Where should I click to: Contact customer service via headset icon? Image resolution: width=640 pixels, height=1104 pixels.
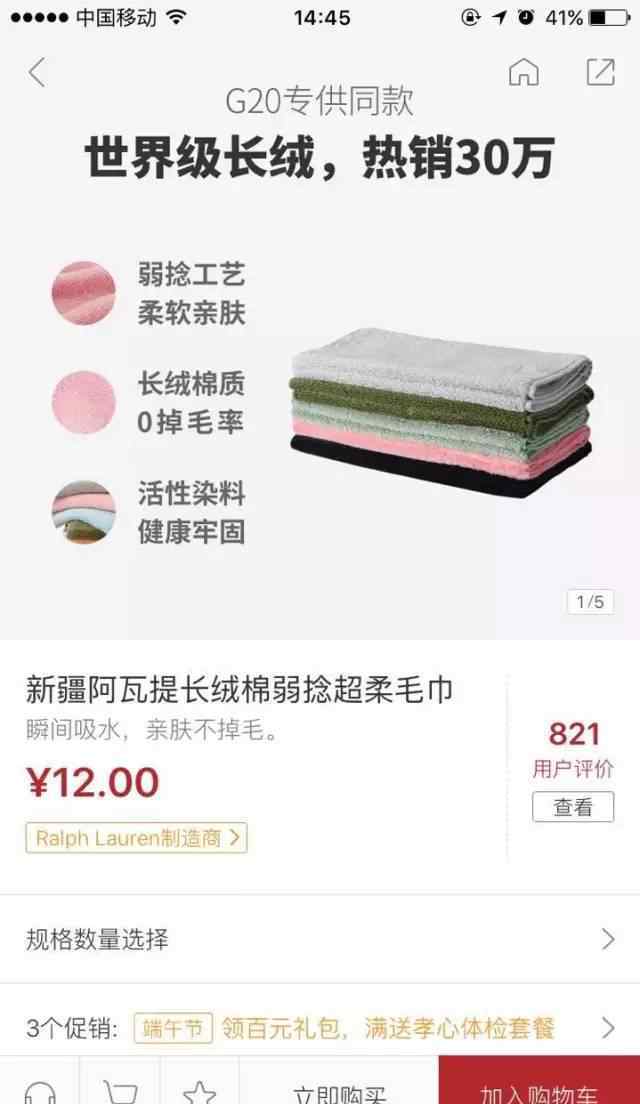point(39,1090)
